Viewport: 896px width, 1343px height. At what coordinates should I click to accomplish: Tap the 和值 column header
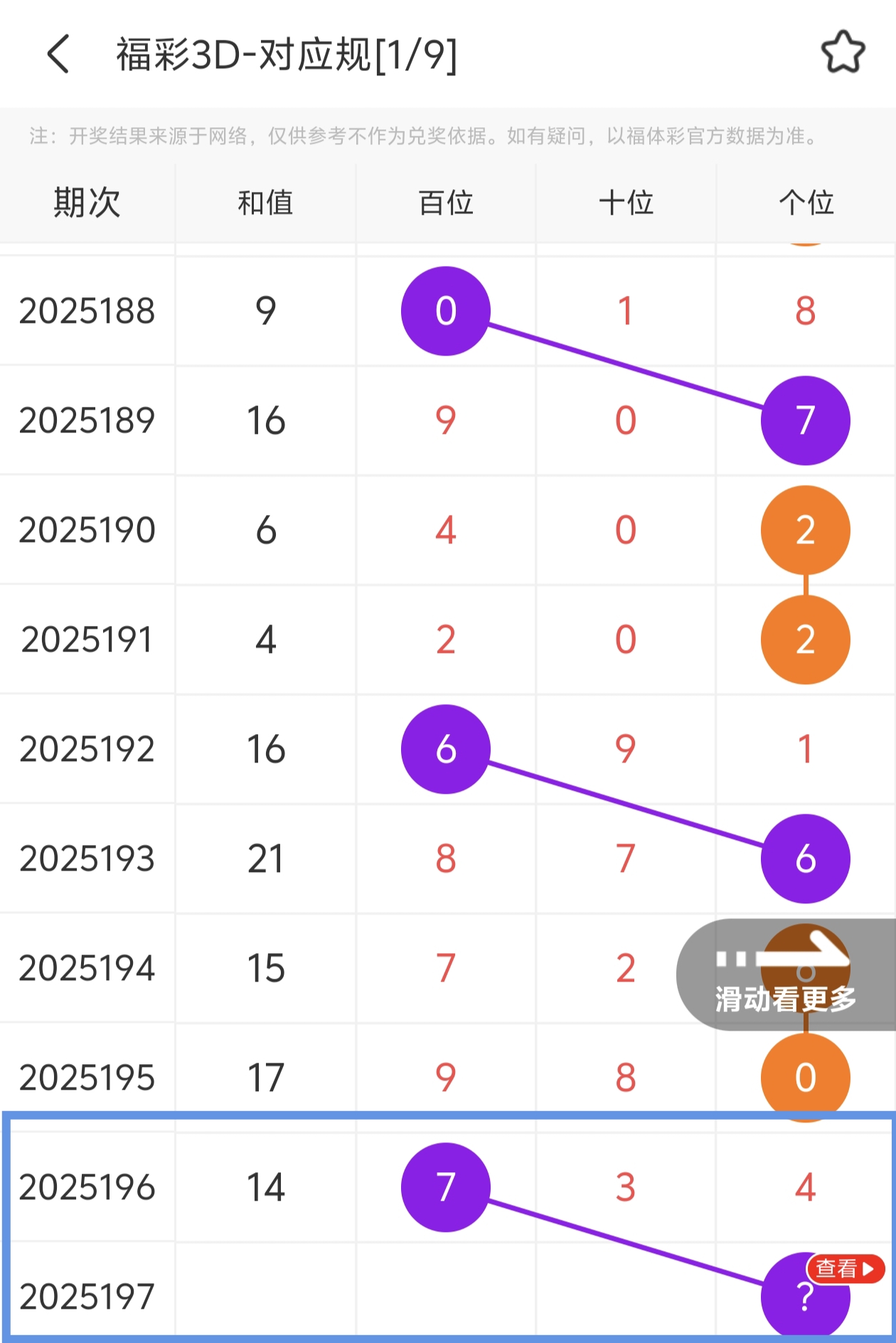[265, 203]
